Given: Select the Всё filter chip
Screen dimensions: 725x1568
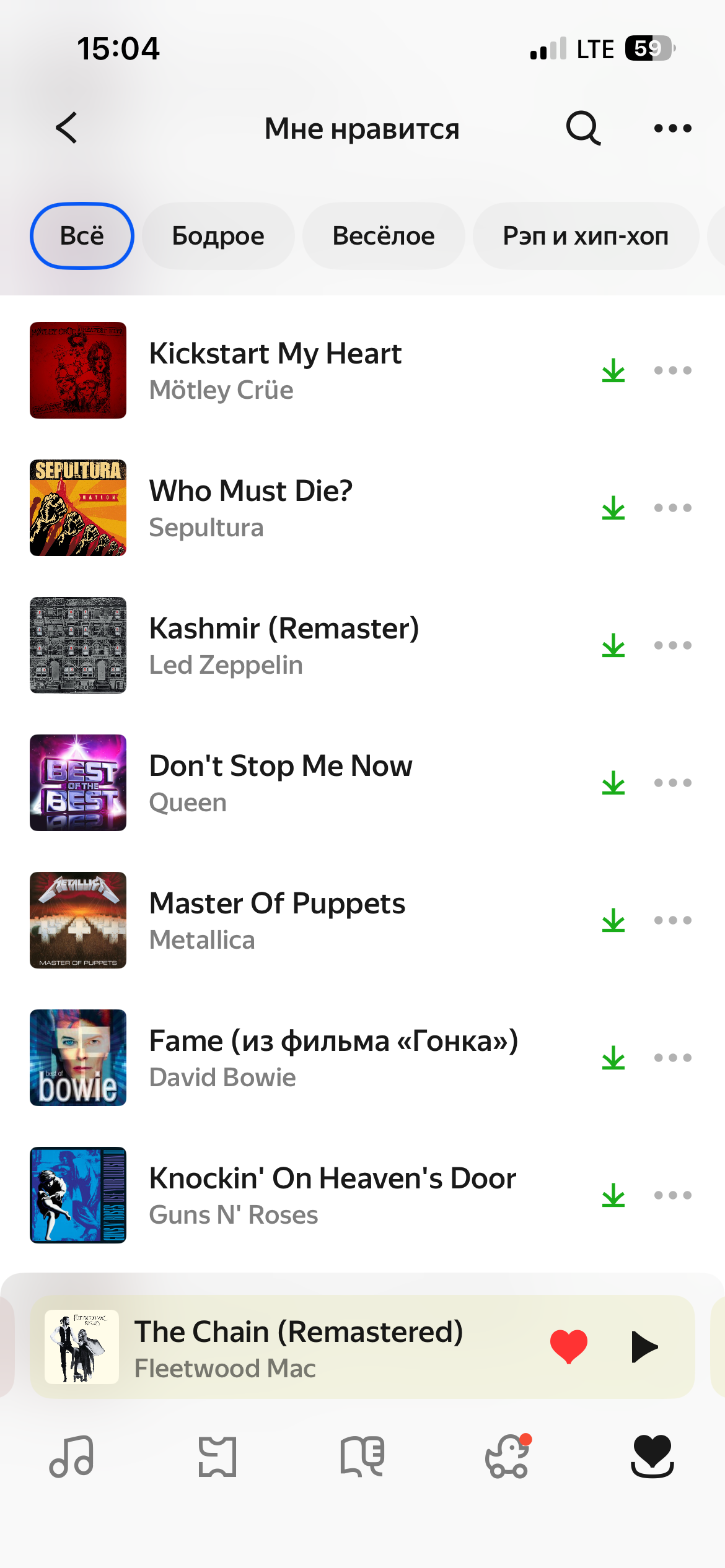Looking at the screenshot, I should (x=82, y=236).
